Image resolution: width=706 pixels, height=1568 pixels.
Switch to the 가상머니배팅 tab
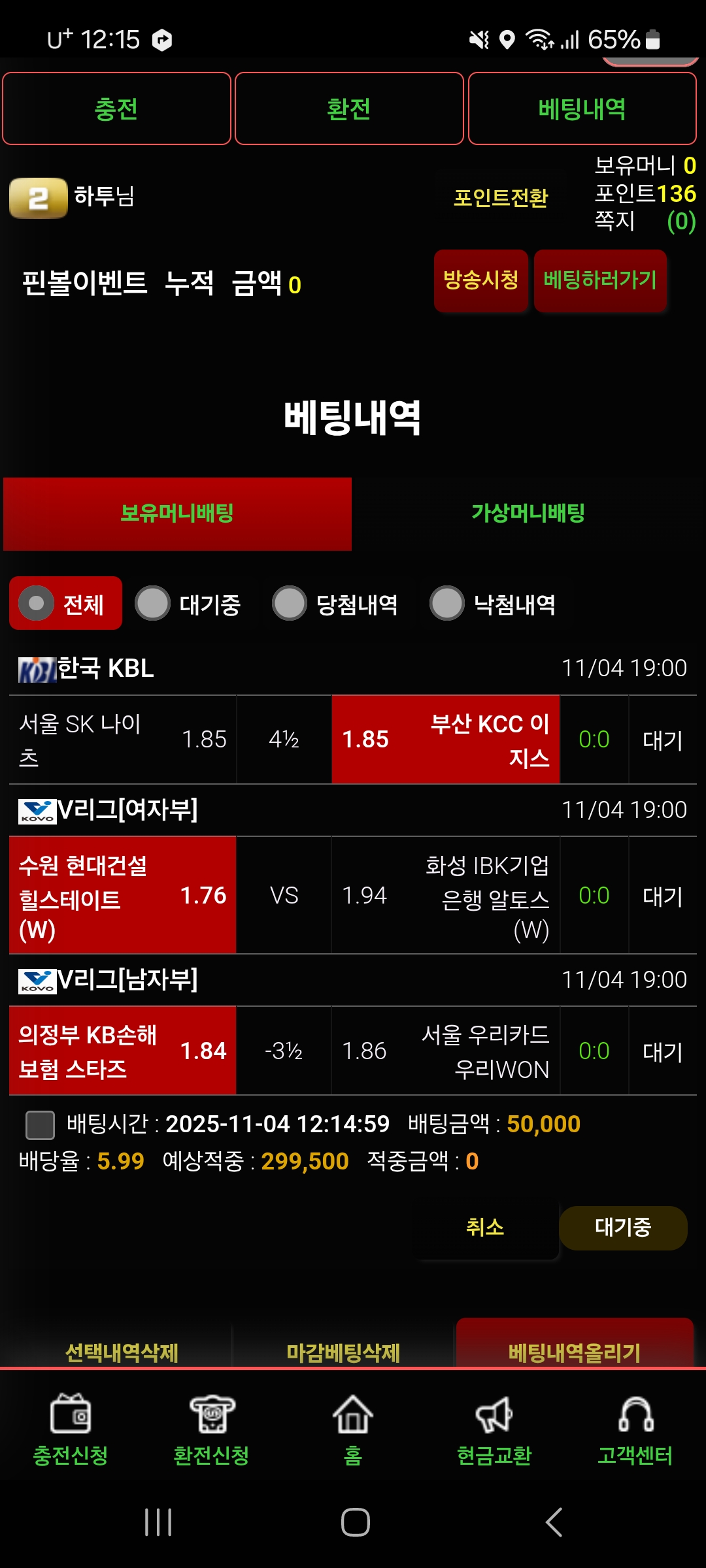528,514
